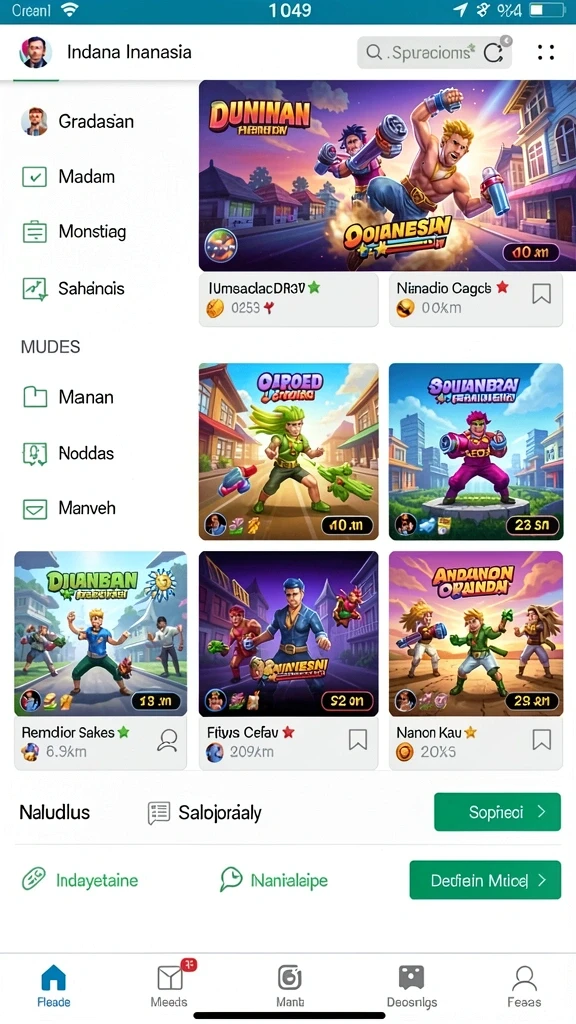Bookmark the Nanon Kau game

(x=541, y=739)
